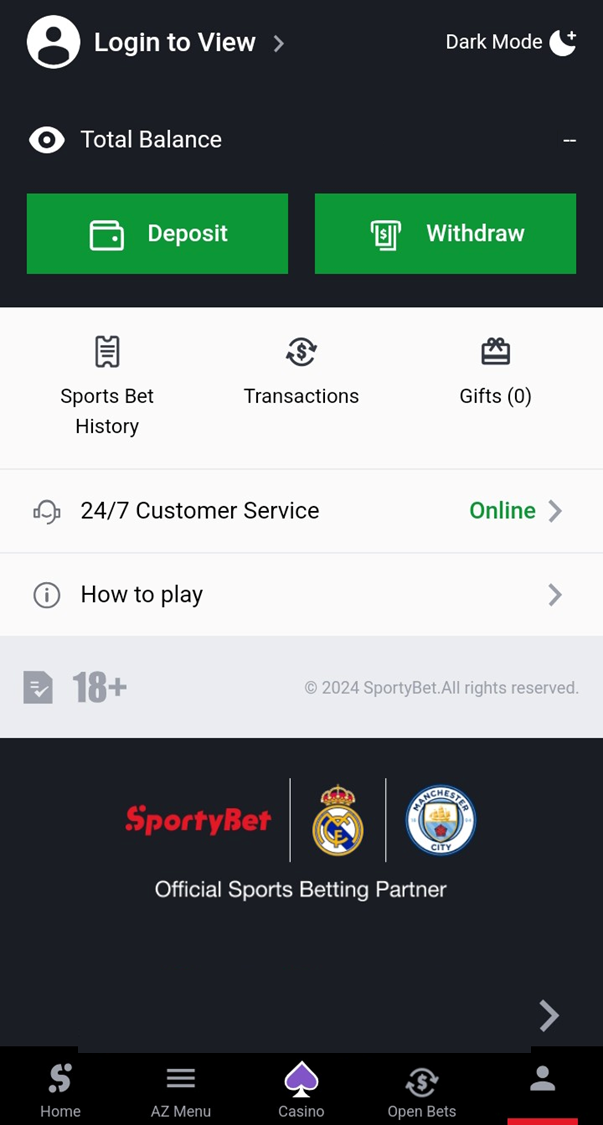Tap the arrow on partner banner
603x1125 pixels.
point(549,1016)
